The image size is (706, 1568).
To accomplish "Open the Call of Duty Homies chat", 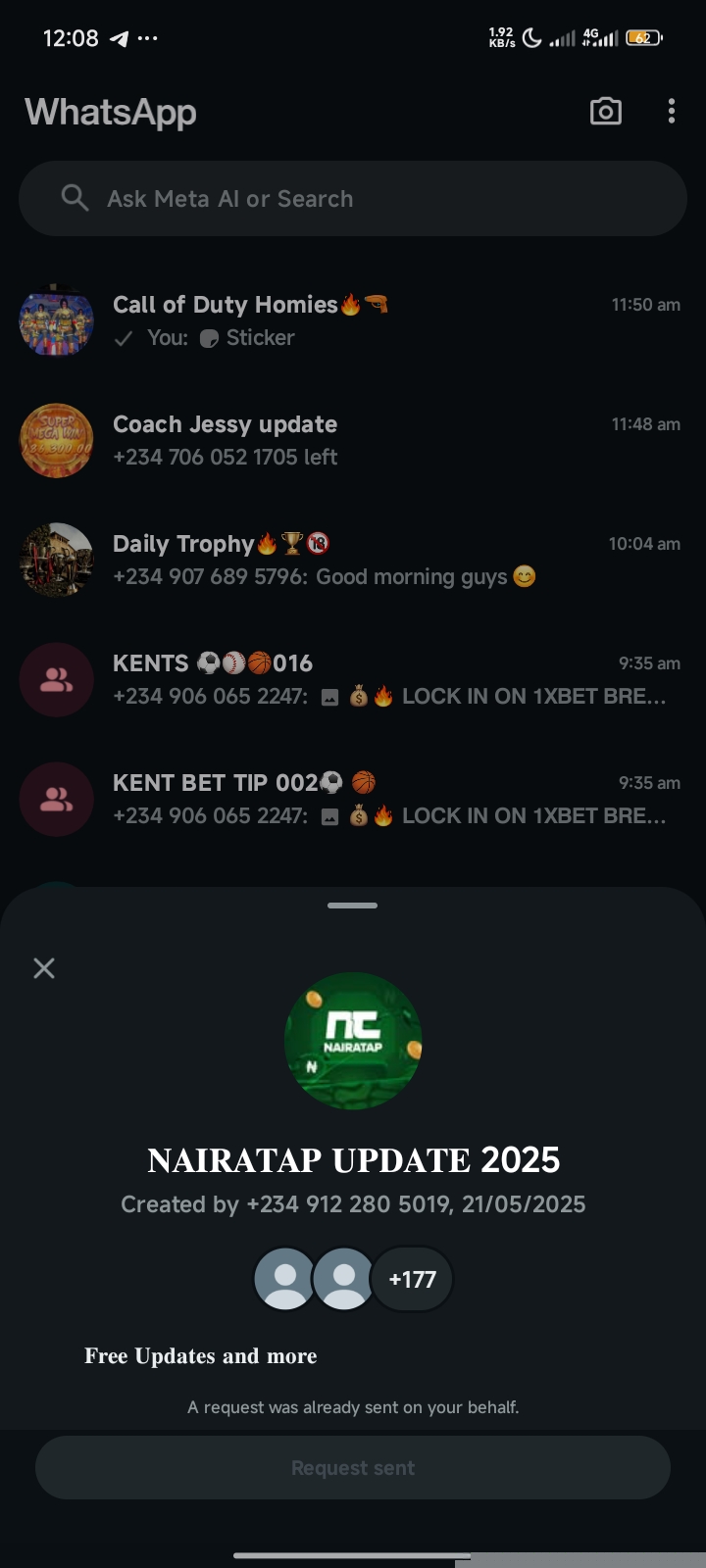I will tap(353, 320).
